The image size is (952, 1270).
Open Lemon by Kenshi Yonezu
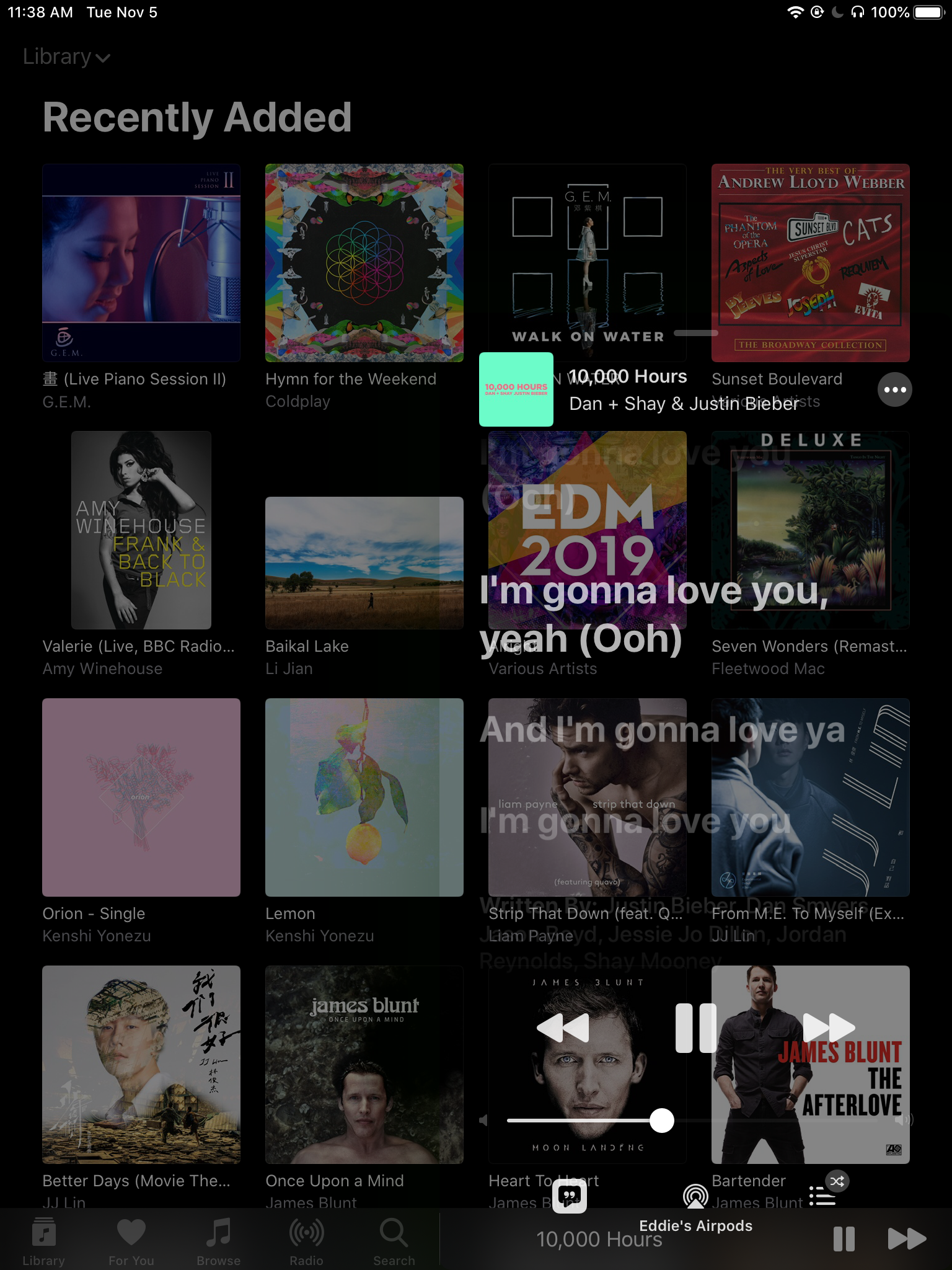click(x=364, y=797)
